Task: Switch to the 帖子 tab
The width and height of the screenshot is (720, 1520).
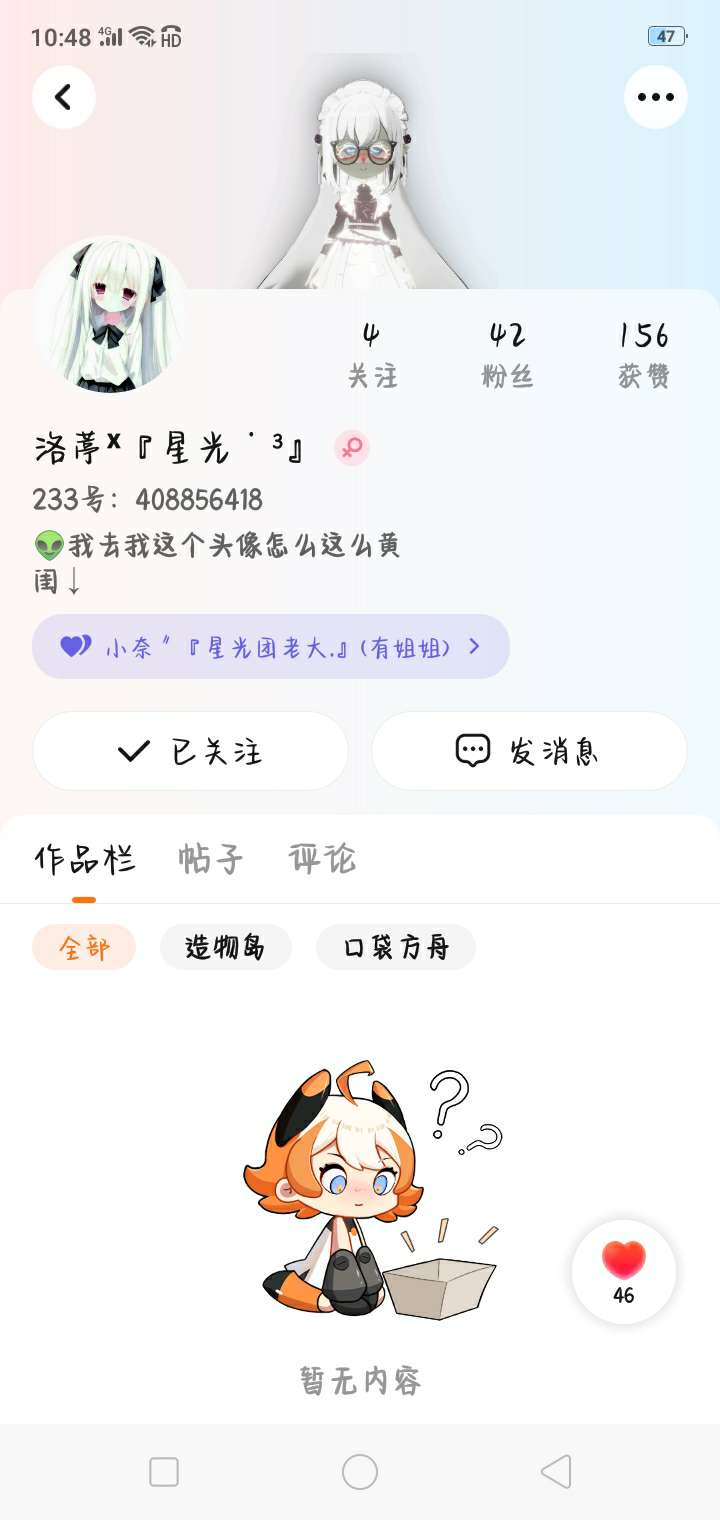Action: [x=211, y=859]
